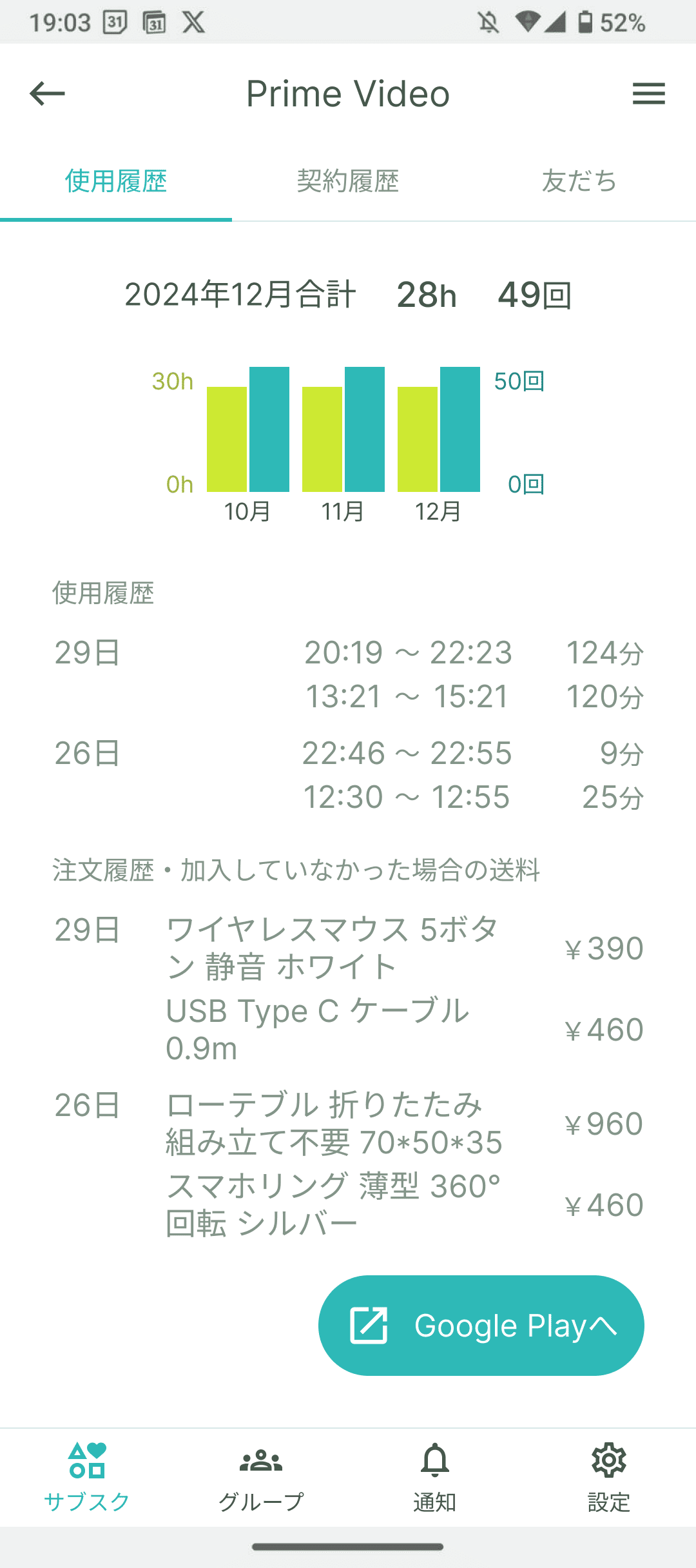The image size is (696, 1568).
Task: Open 設定 settings
Action: (609, 1477)
